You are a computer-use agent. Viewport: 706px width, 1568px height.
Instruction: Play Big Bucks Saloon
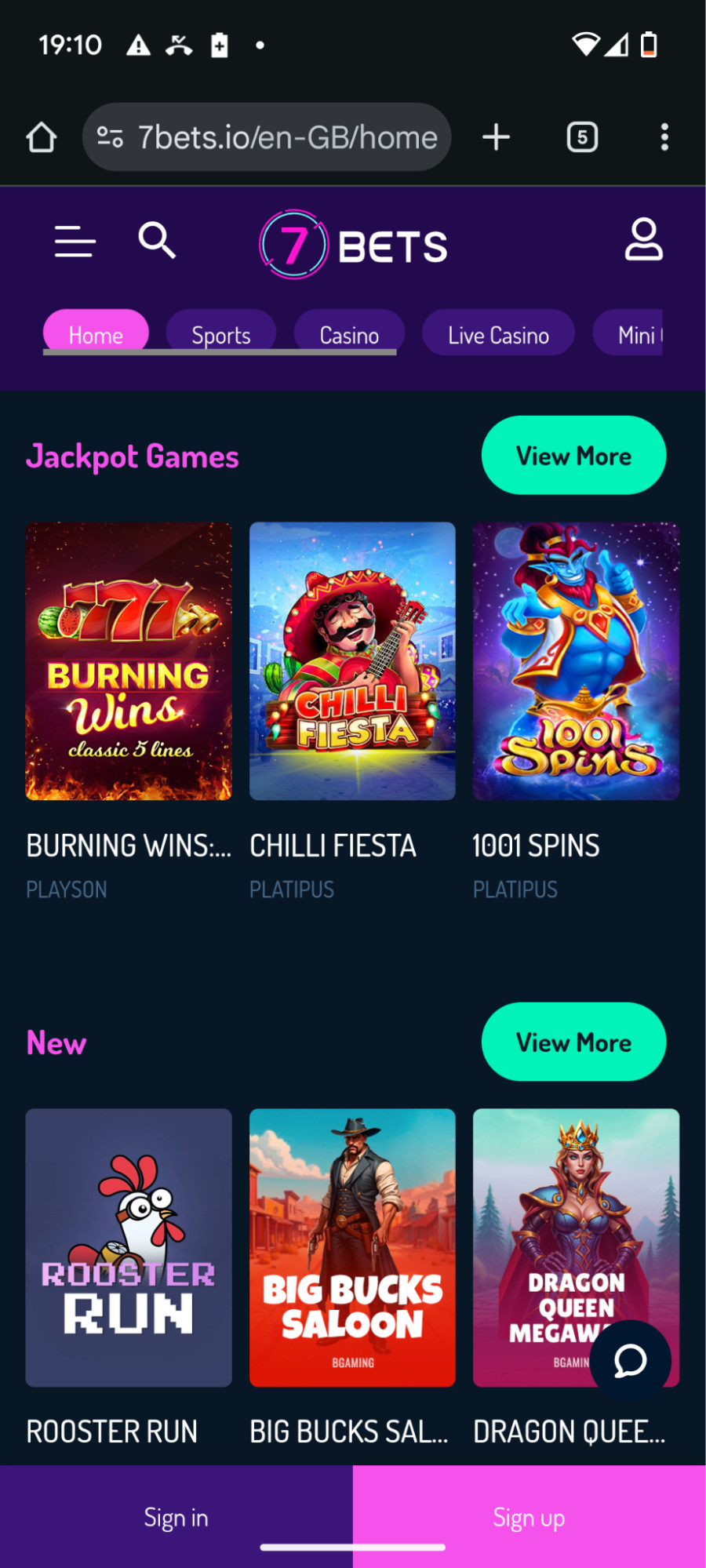tap(352, 1247)
